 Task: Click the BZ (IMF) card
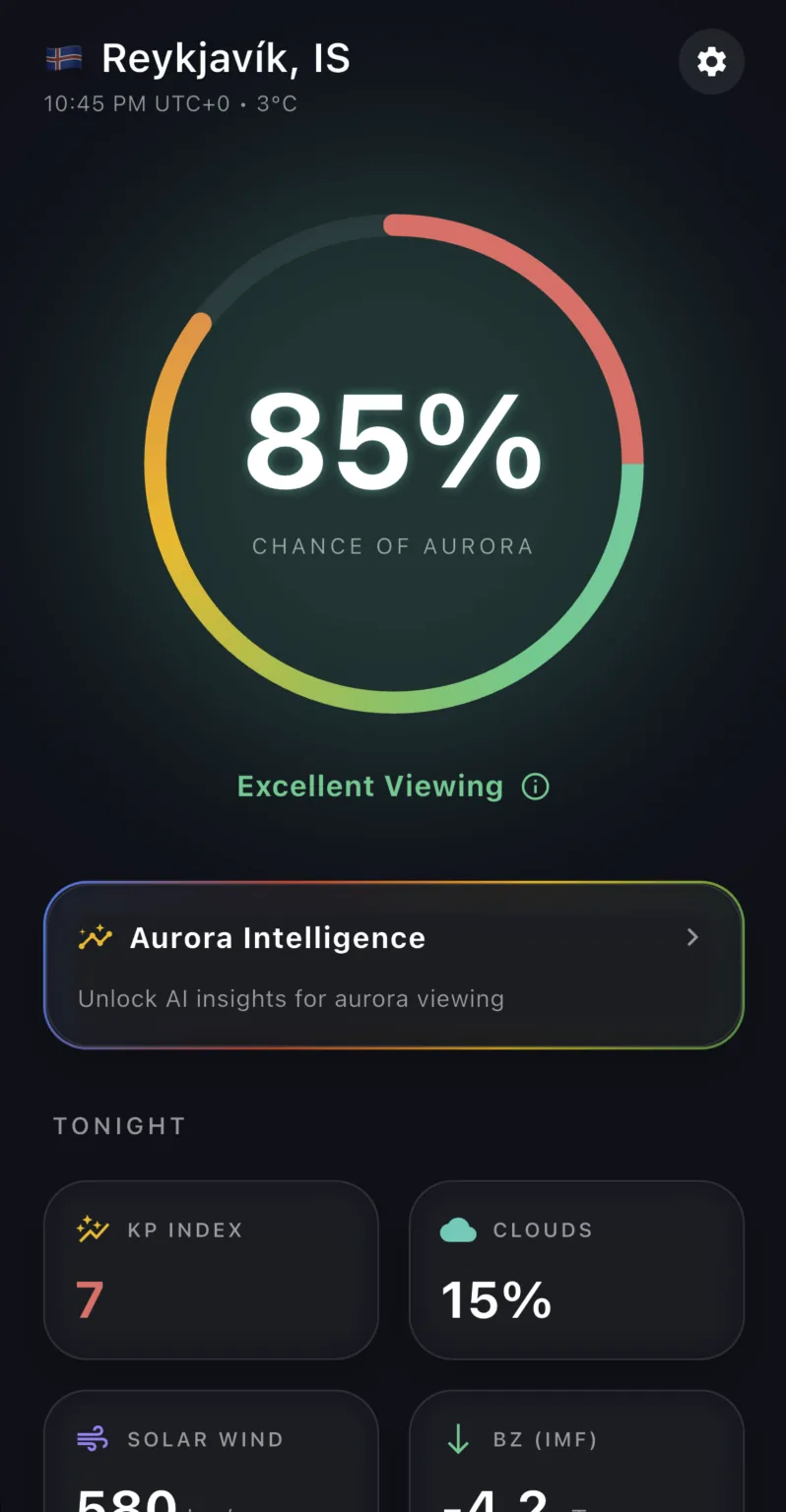pyautogui.click(x=576, y=1457)
